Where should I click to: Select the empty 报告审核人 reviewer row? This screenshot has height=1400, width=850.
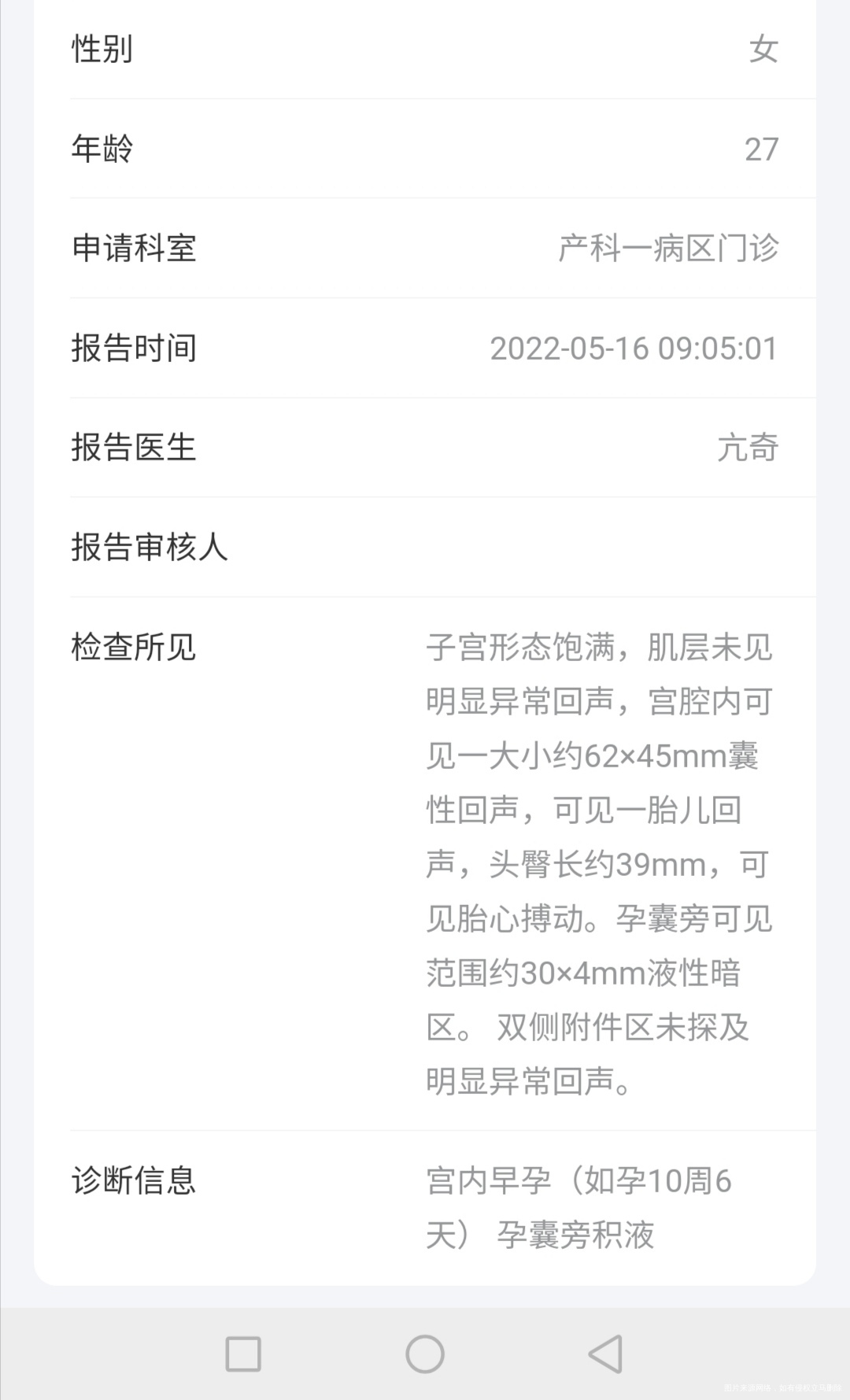tap(150, 549)
